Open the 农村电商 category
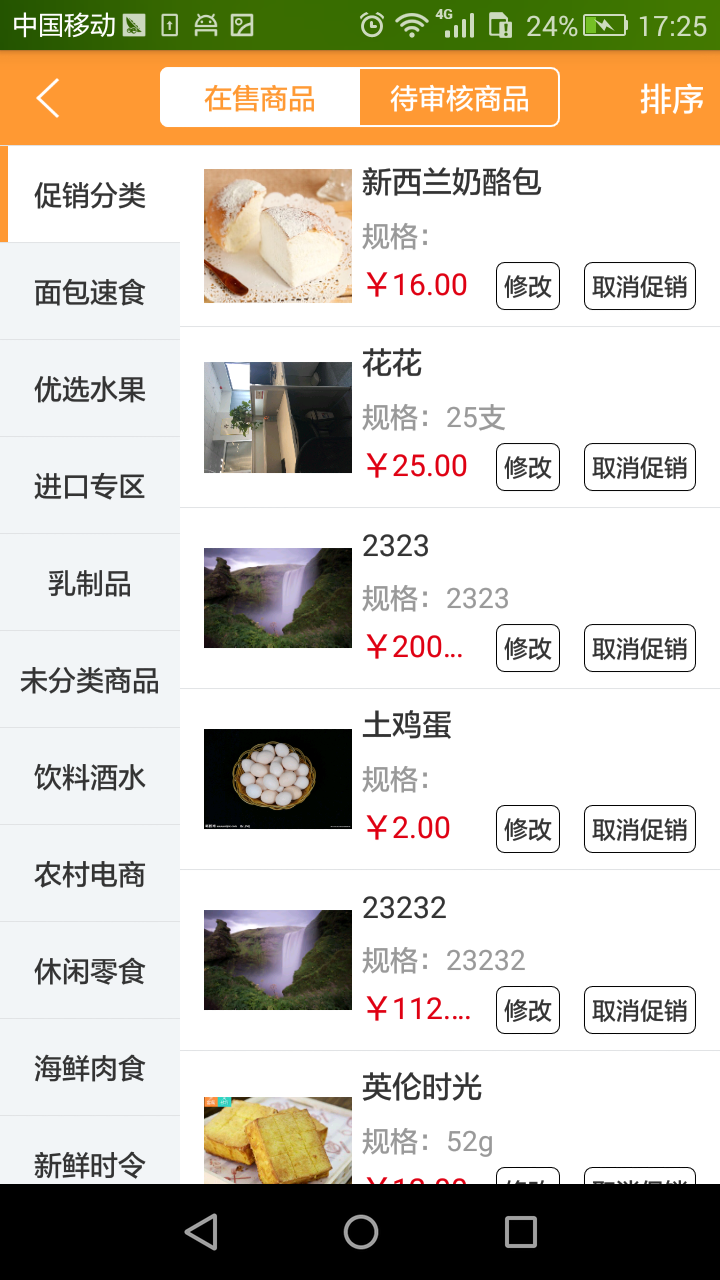The width and height of the screenshot is (720, 1280). pos(90,874)
